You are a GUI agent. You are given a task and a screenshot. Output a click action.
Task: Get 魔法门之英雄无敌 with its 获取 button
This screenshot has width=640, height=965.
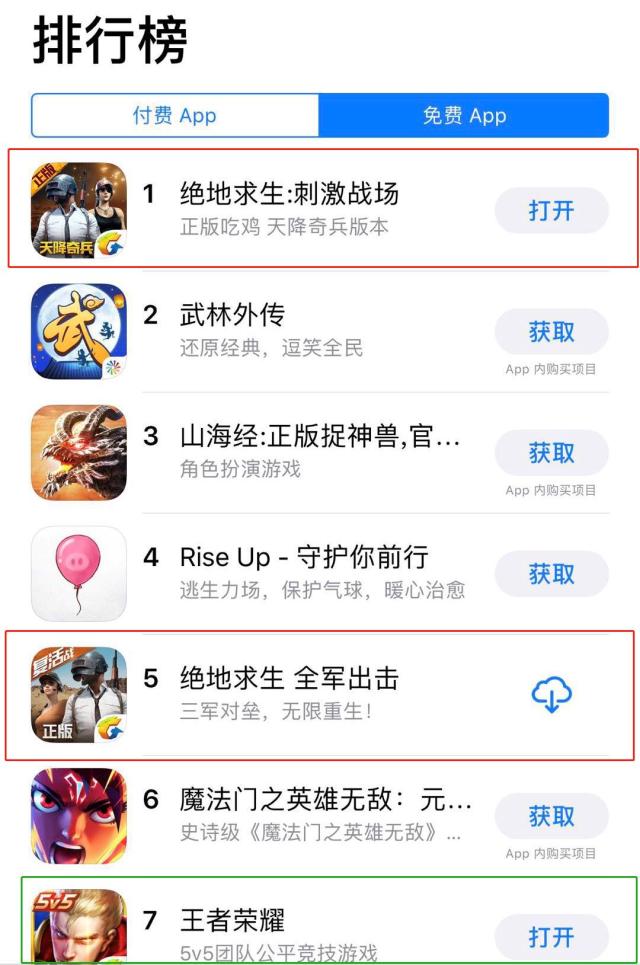[x=551, y=816]
